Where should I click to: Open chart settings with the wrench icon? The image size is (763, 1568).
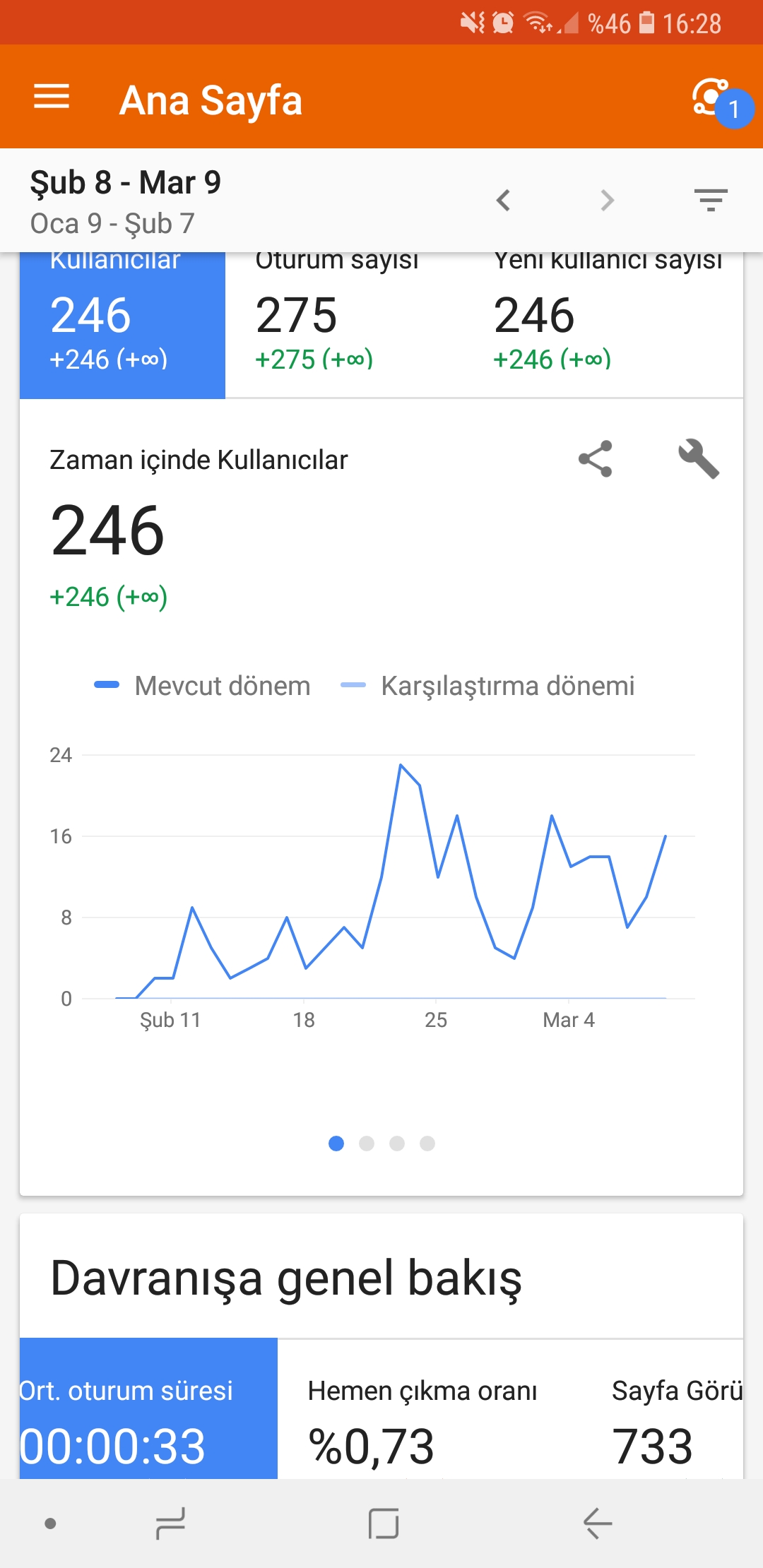pyautogui.click(x=699, y=459)
